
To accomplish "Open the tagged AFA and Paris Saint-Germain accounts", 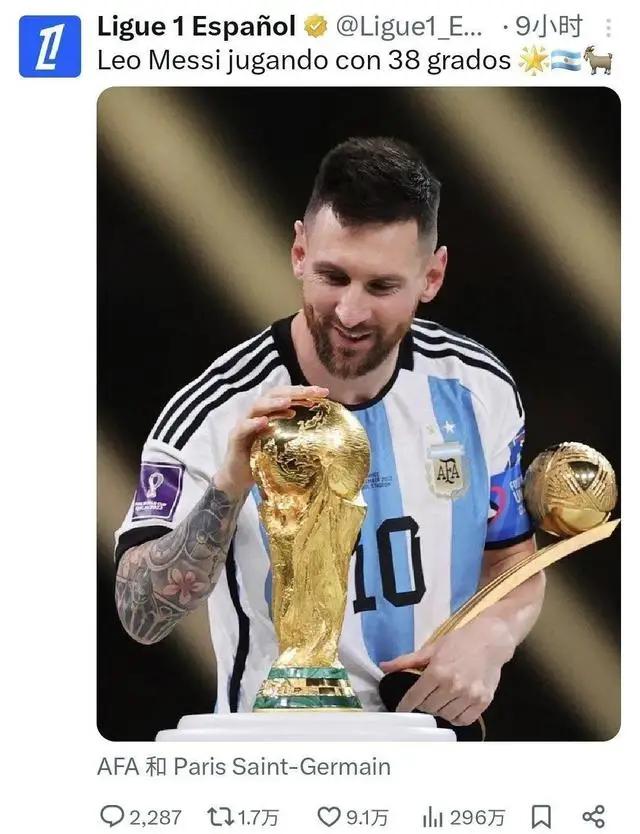I will [243, 767].
